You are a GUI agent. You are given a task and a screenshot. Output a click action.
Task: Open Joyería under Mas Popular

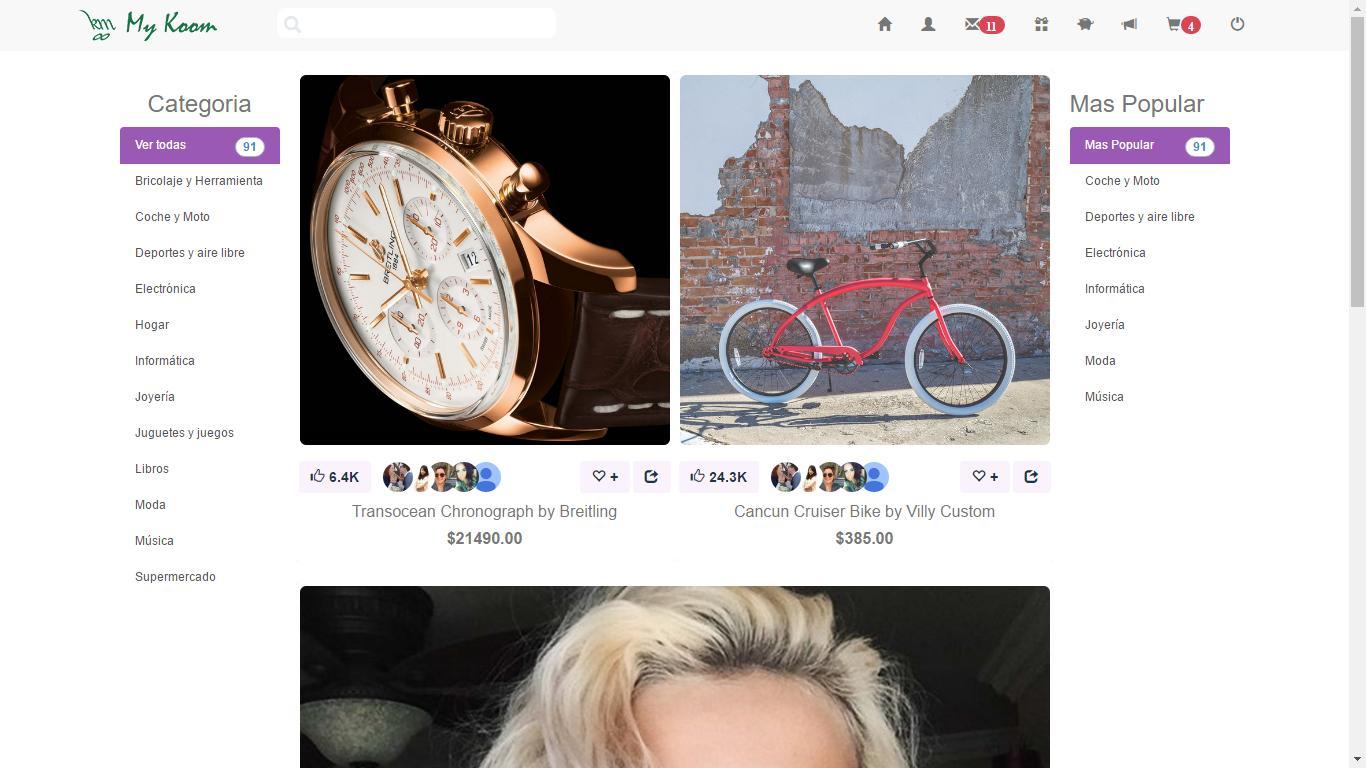(x=1104, y=325)
